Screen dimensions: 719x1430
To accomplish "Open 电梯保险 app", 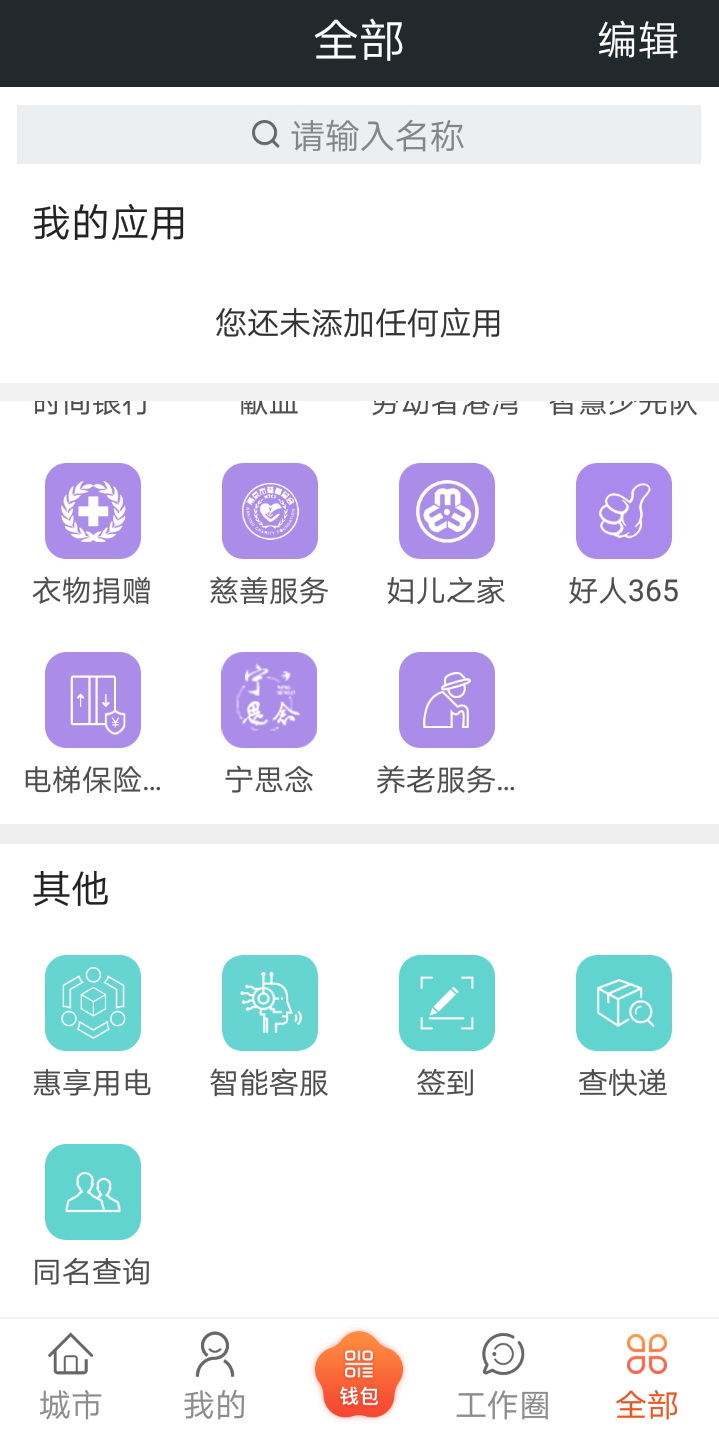I will 92,723.
